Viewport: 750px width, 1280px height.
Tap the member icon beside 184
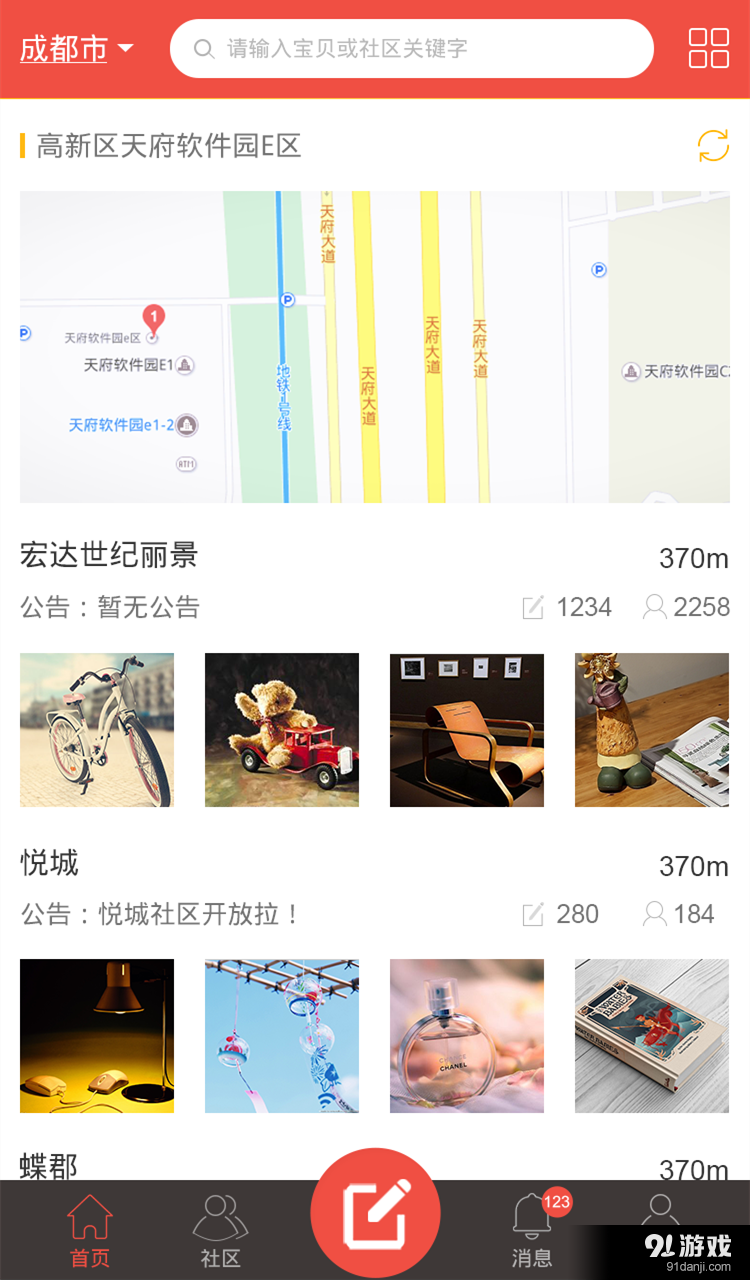[656, 914]
